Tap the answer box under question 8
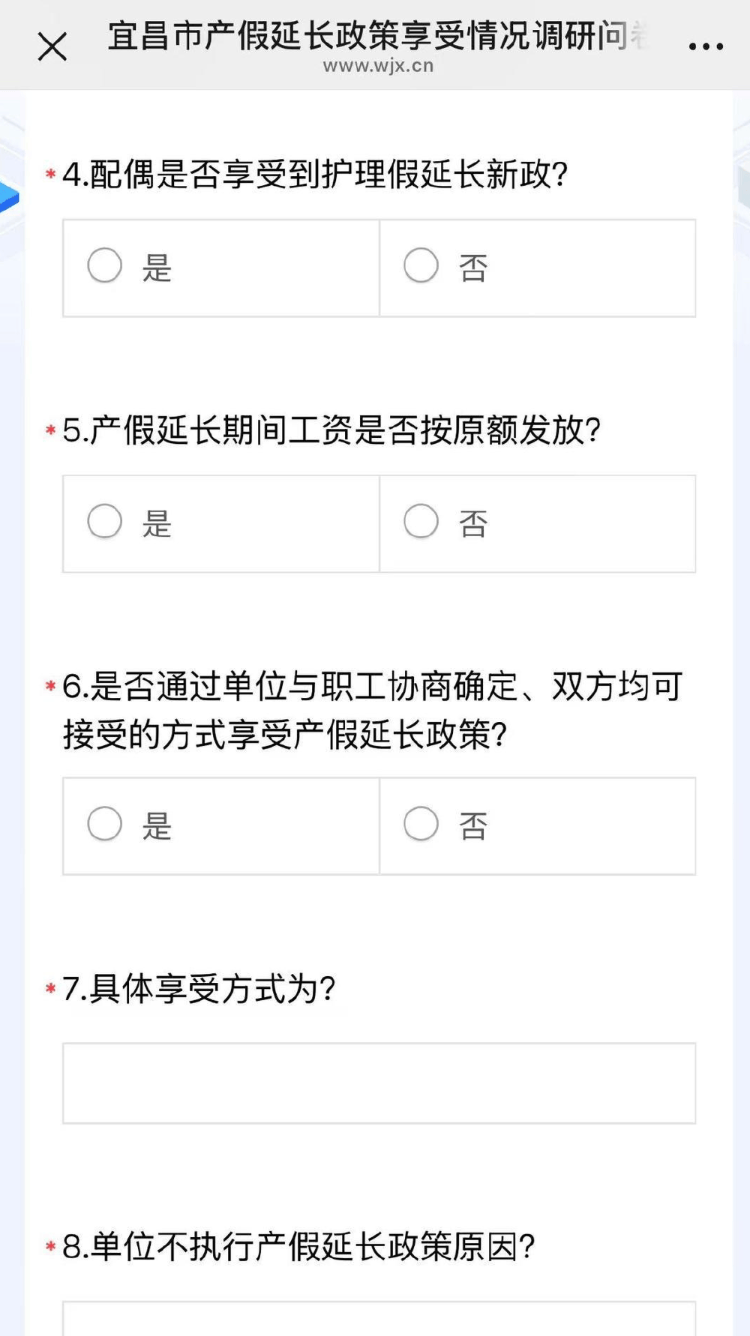 [379, 1320]
